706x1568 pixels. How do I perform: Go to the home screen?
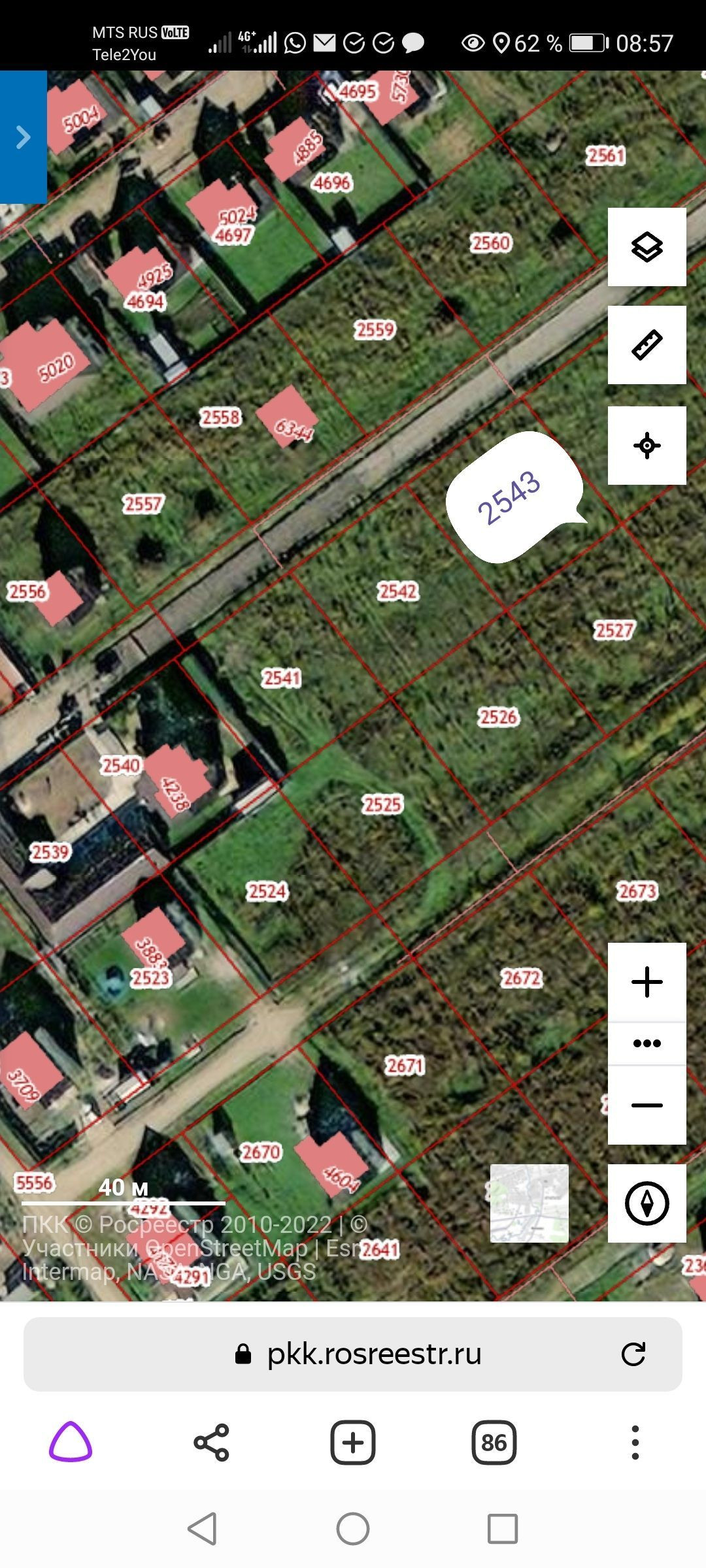point(353,1529)
